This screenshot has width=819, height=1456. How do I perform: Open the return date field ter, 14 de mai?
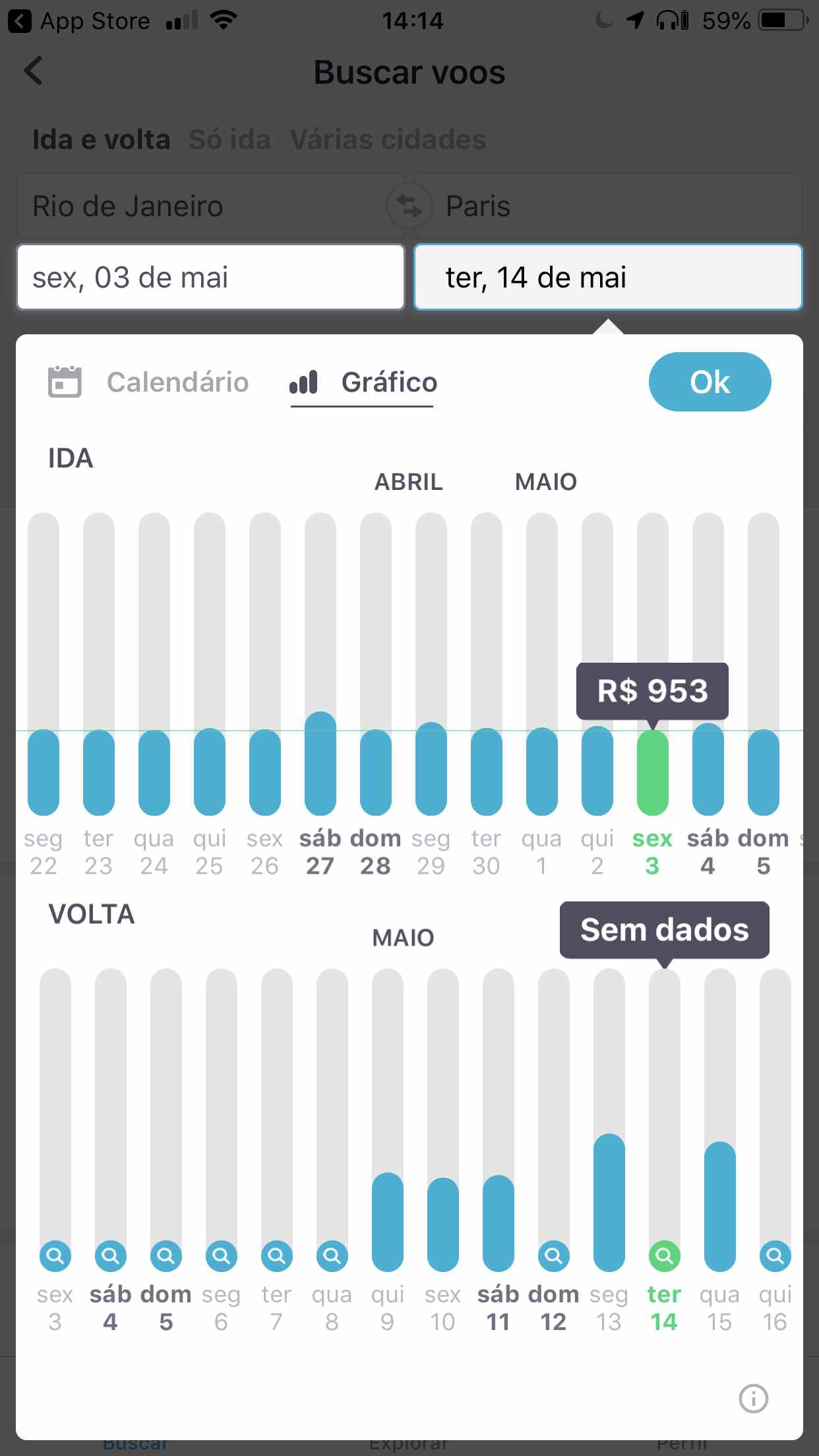607,277
